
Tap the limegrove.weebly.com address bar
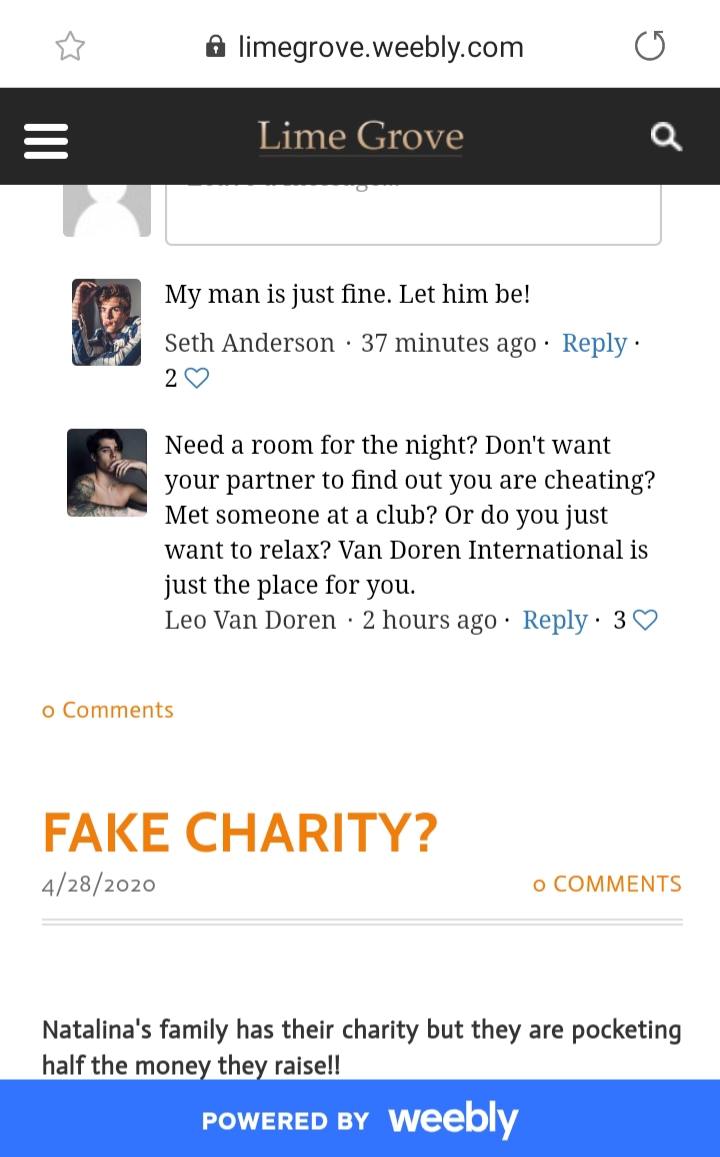365,47
